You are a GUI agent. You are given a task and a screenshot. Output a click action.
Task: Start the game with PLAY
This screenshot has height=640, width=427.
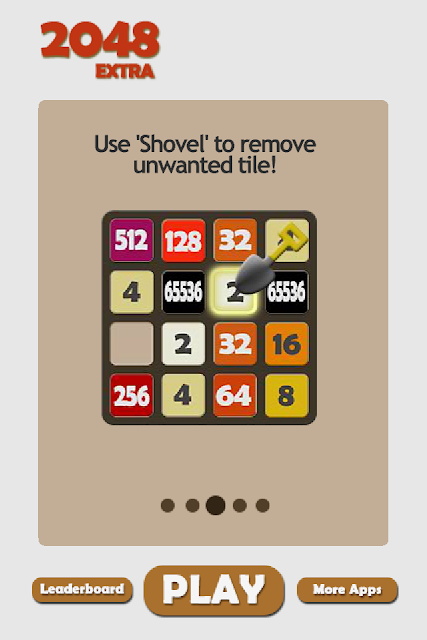(x=214, y=590)
